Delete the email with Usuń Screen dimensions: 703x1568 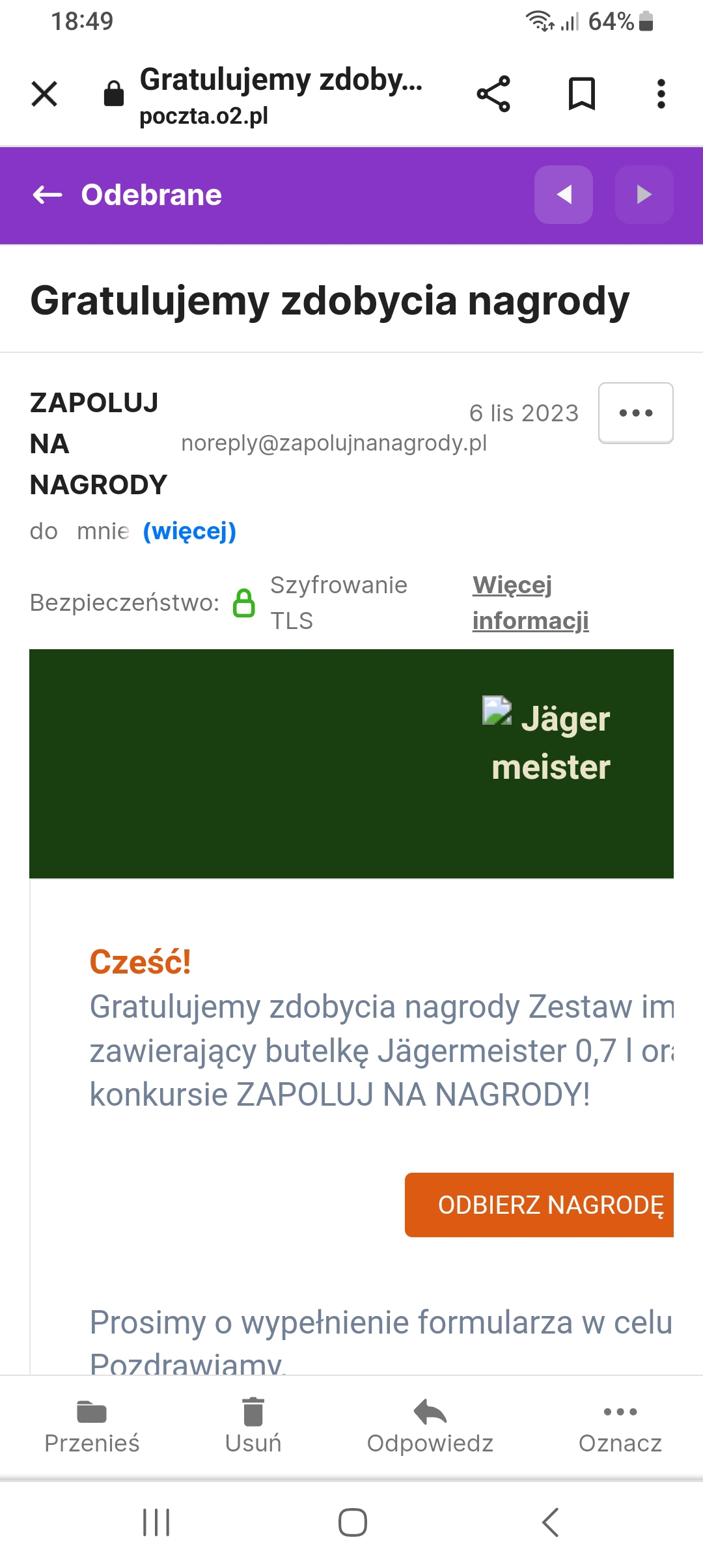pyautogui.click(x=253, y=1426)
